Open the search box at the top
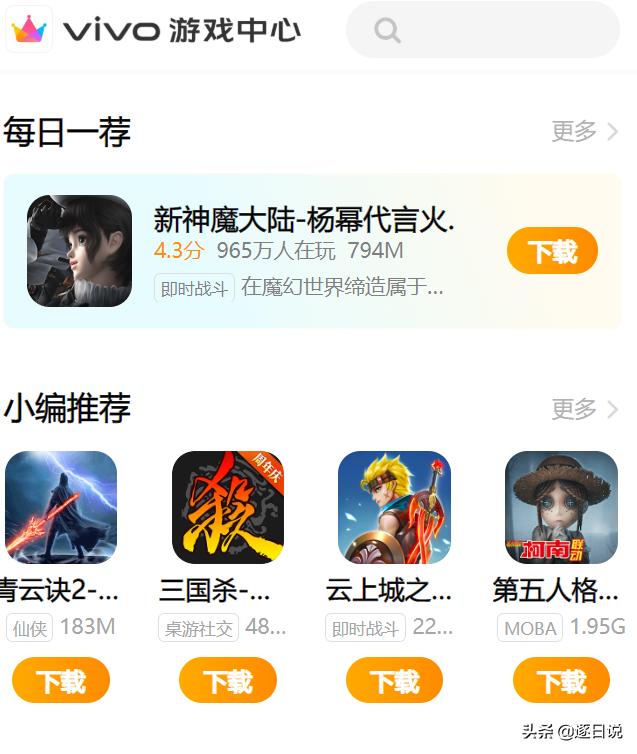 482,30
